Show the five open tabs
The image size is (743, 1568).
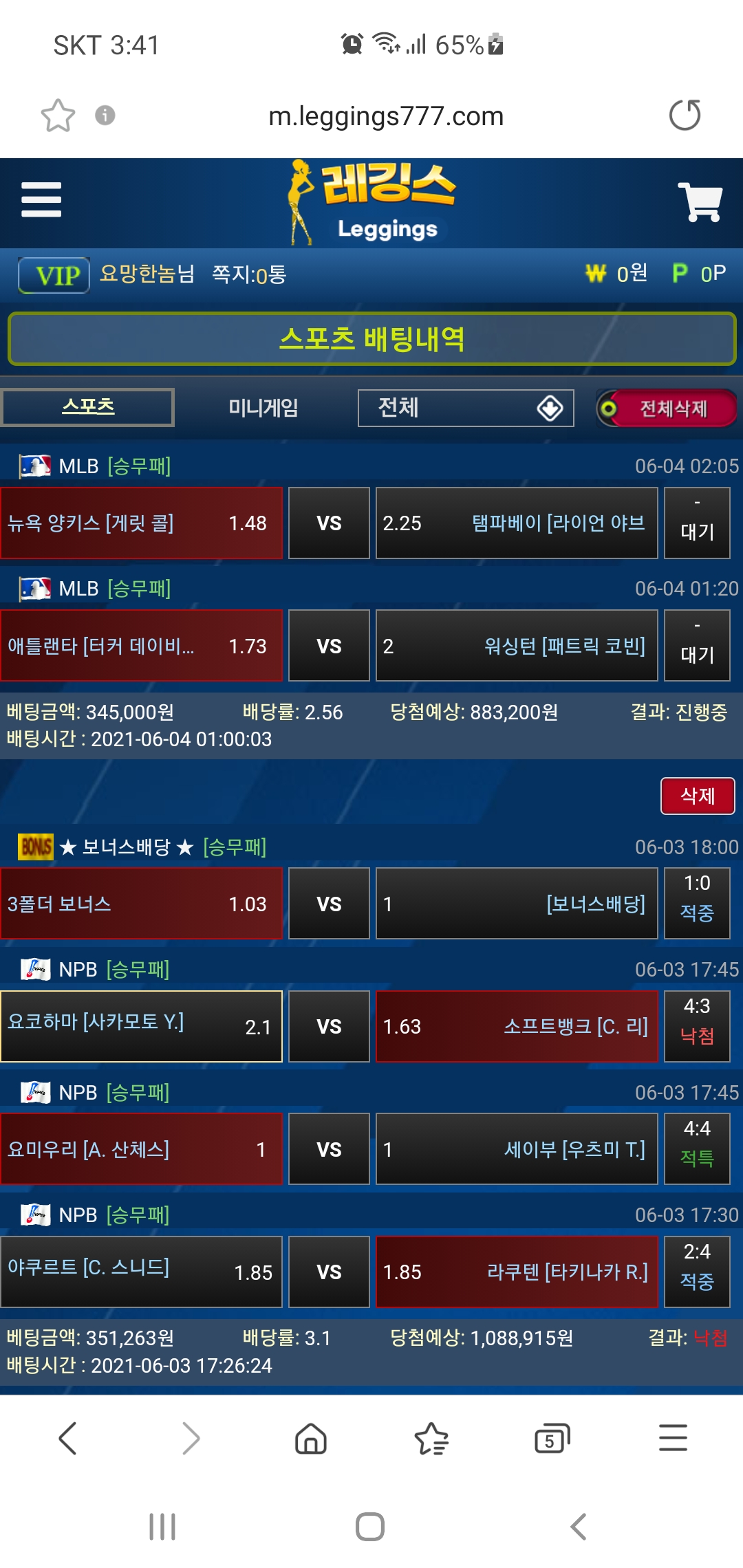tap(552, 1438)
